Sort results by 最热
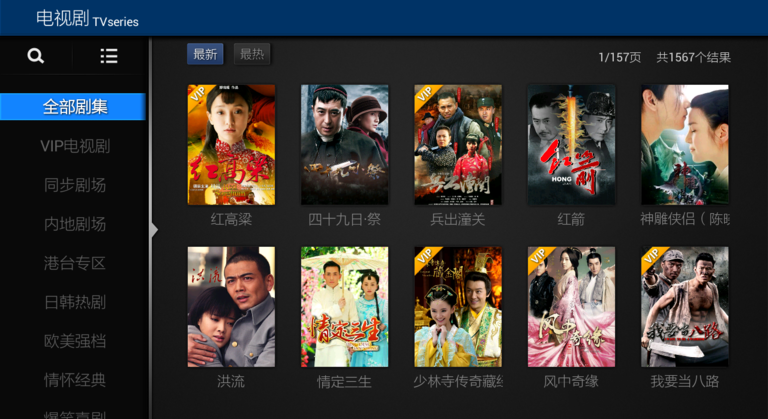Viewport: 768px width, 419px height. point(252,54)
